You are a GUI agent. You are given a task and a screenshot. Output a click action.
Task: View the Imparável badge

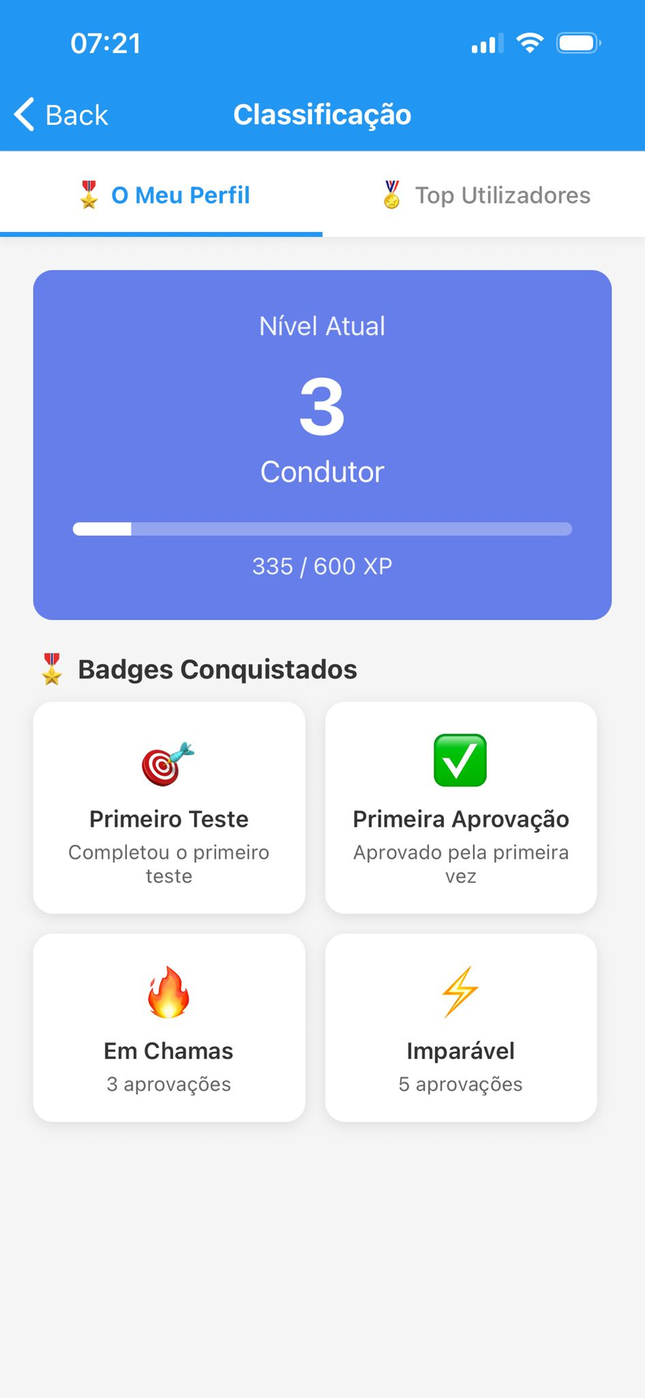point(461,1028)
